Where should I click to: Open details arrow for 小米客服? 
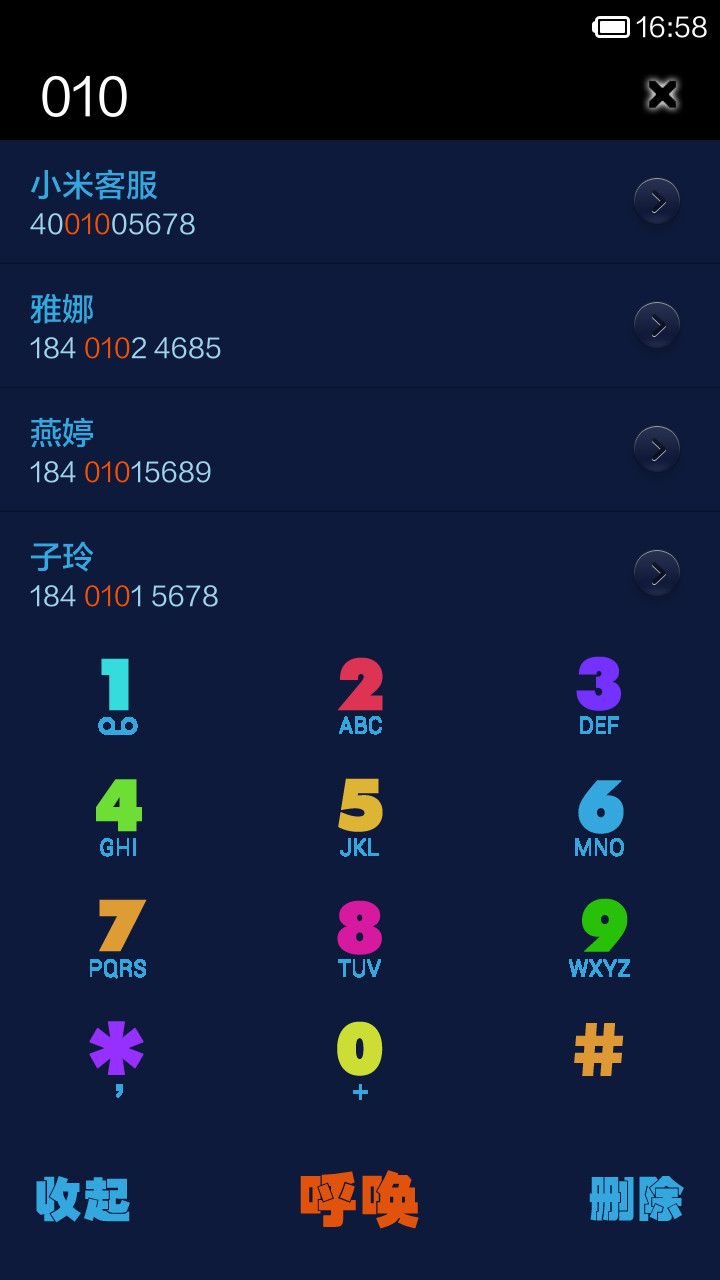tap(657, 202)
